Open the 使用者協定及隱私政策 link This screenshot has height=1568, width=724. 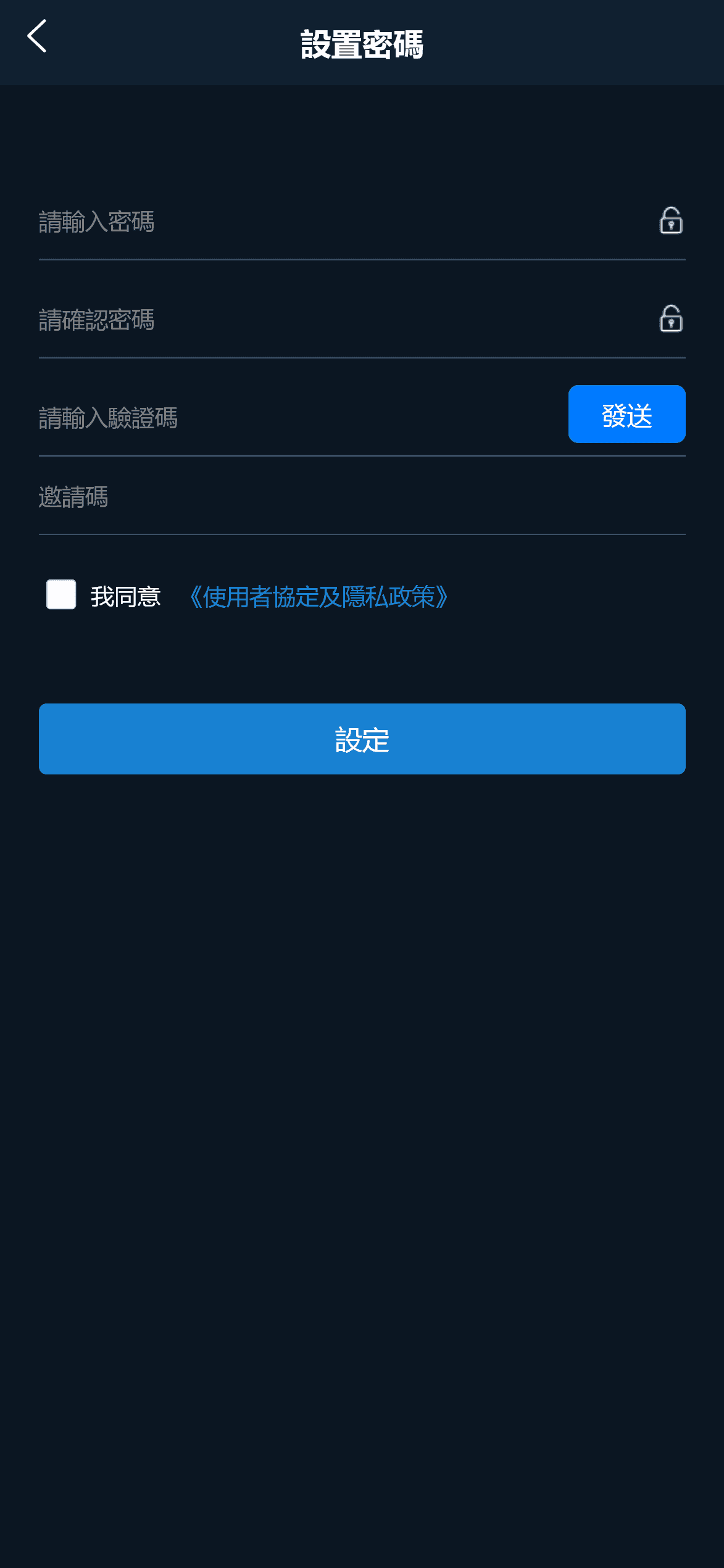pos(318,597)
